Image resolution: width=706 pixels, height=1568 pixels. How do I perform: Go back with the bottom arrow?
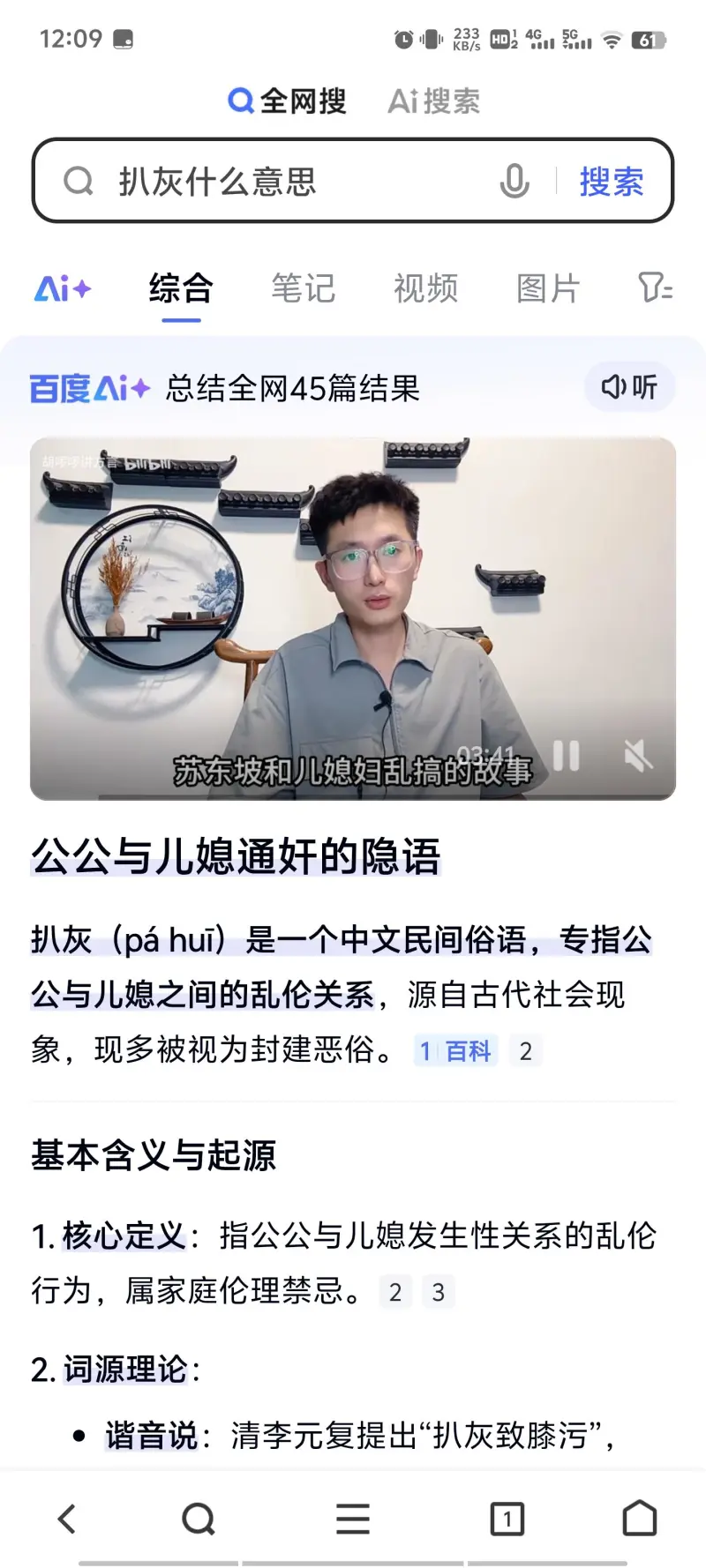[x=67, y=1519]
